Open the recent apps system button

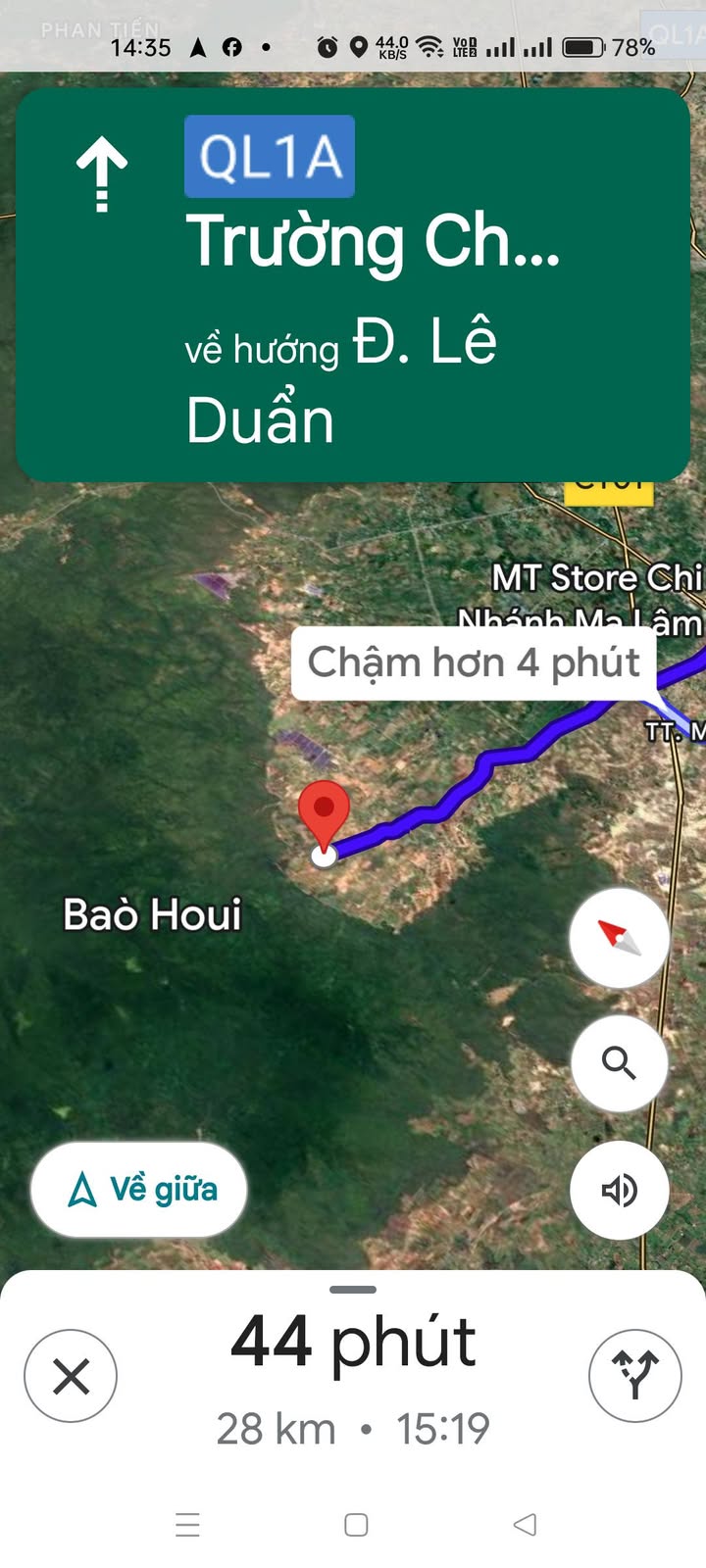187,1525
